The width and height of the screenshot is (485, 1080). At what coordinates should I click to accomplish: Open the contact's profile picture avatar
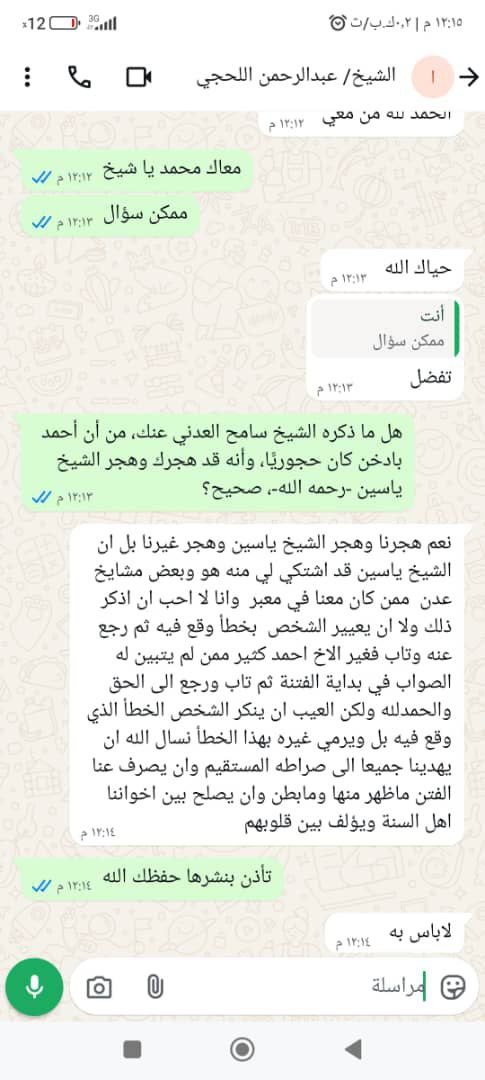coord(433,76)
